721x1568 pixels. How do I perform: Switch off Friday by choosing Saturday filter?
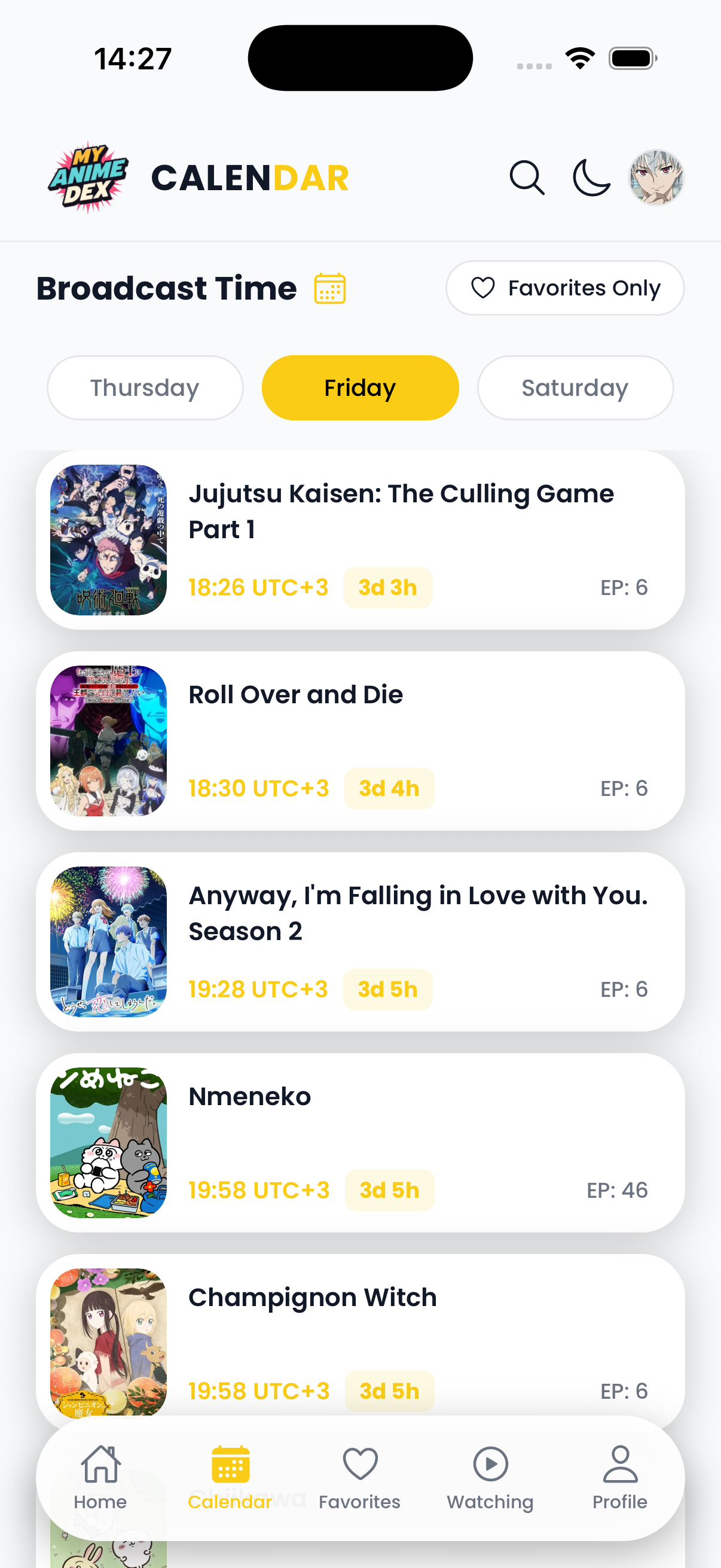[575, 387]
